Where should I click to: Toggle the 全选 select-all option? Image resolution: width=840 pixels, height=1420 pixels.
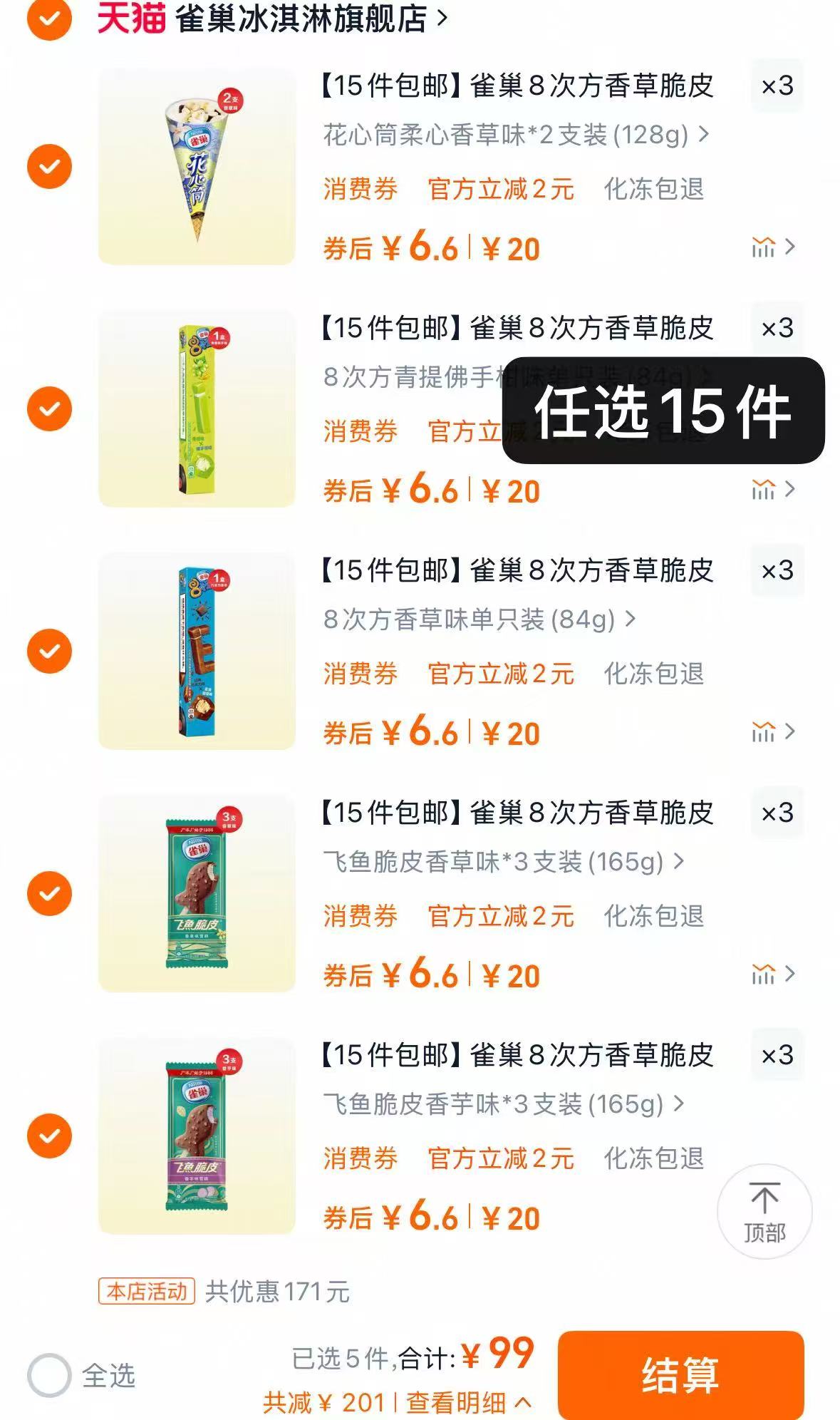[49, 1375]
